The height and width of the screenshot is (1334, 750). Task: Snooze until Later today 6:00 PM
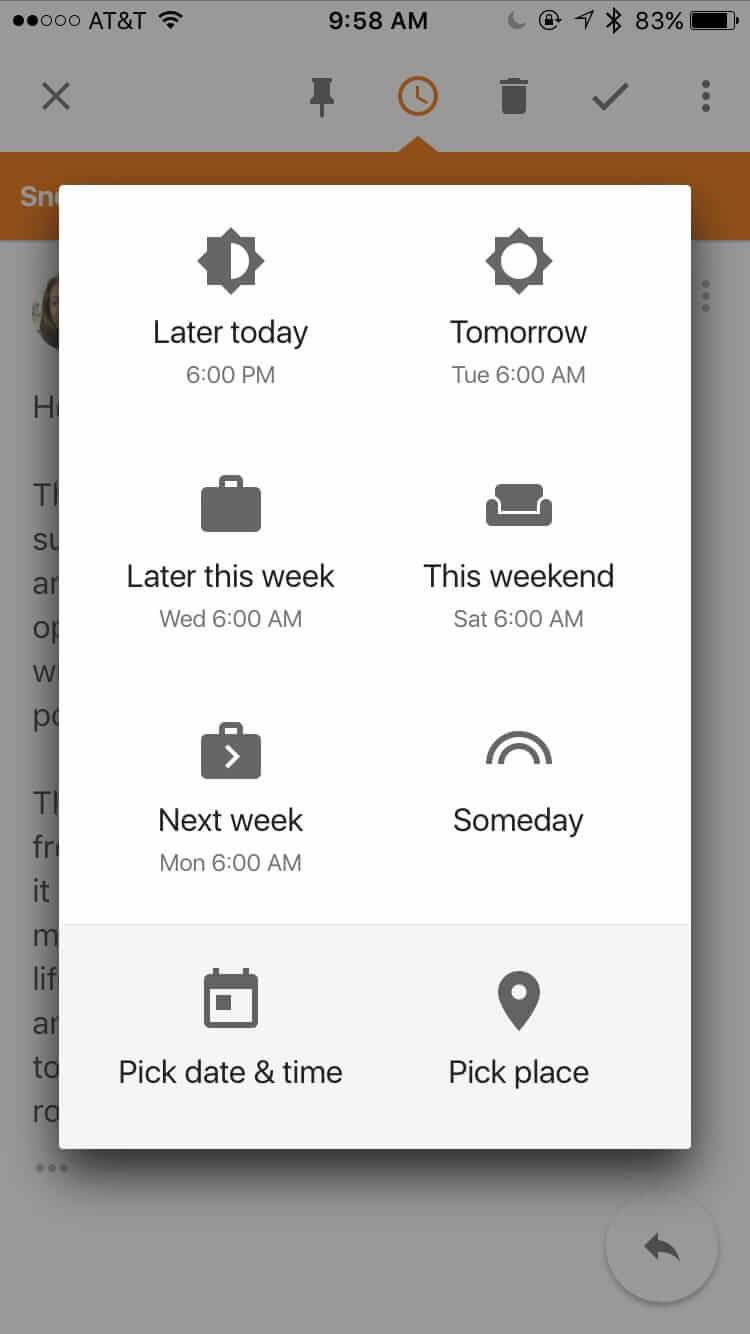231,310
